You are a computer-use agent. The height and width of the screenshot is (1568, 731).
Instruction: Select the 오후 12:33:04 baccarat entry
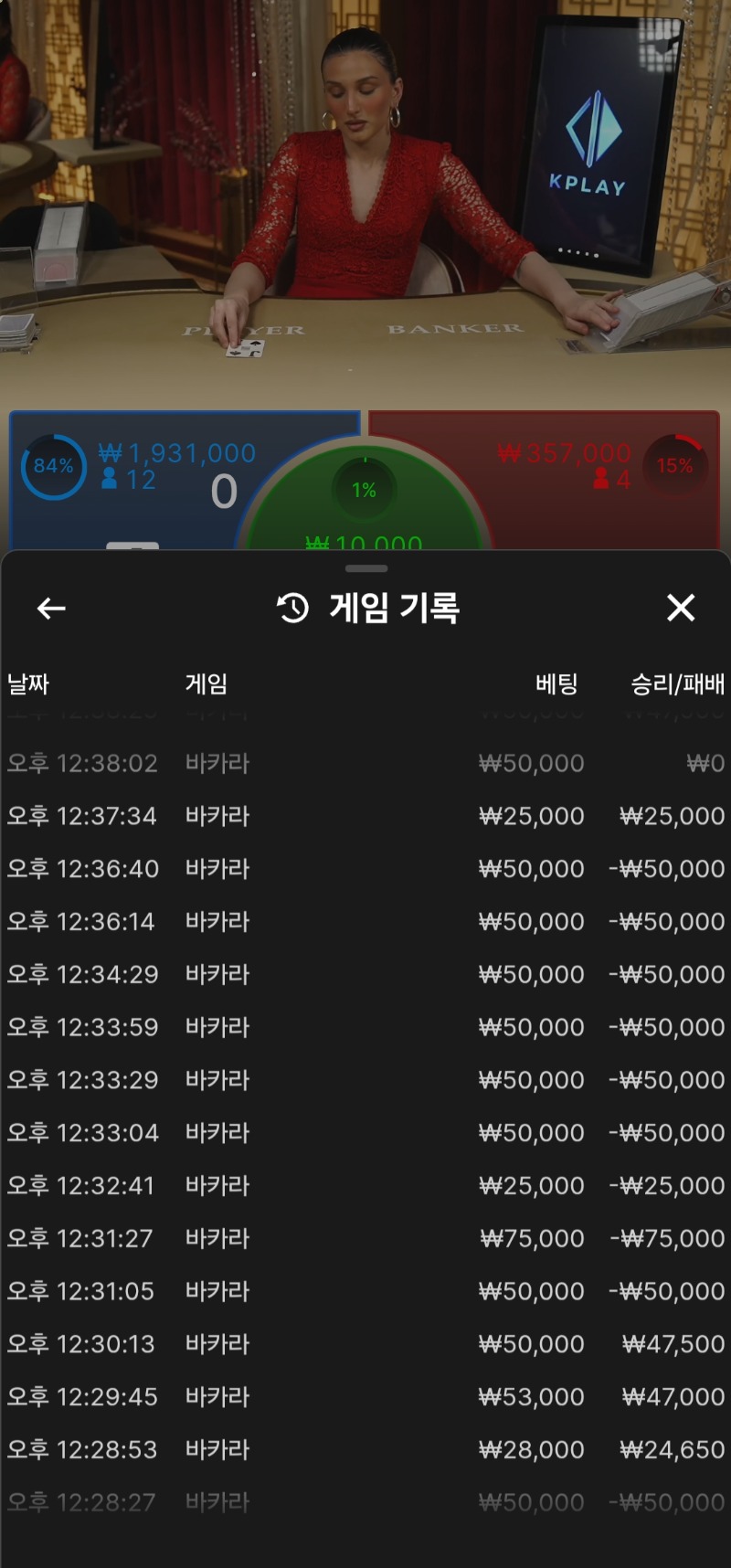point(365,1133)
